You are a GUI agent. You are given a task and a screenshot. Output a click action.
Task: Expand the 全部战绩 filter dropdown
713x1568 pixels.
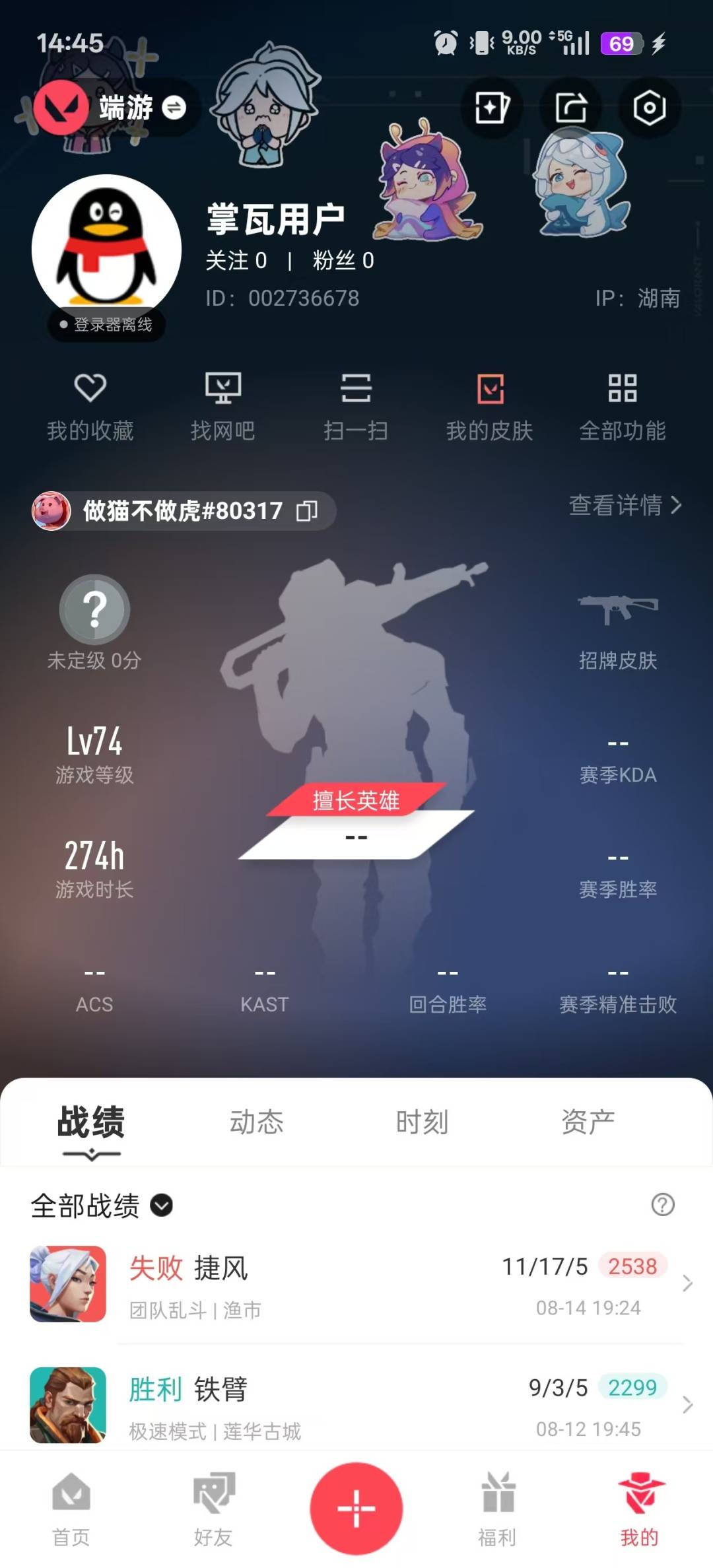pyautogui.click(x=102, y=1206)
